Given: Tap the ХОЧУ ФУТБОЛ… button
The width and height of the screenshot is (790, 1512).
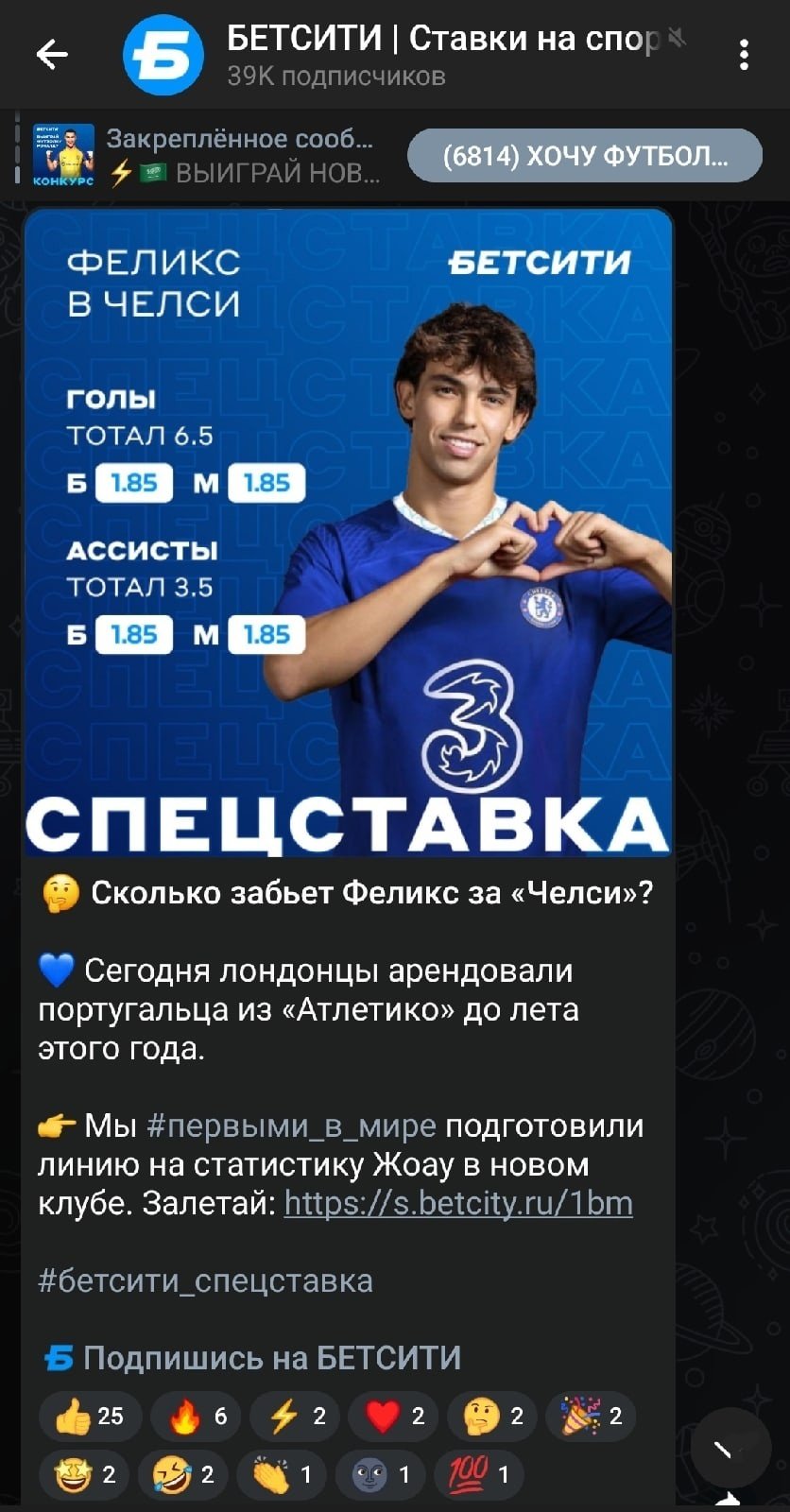Looking at the screenshot, I should click(x=584, y=156).
